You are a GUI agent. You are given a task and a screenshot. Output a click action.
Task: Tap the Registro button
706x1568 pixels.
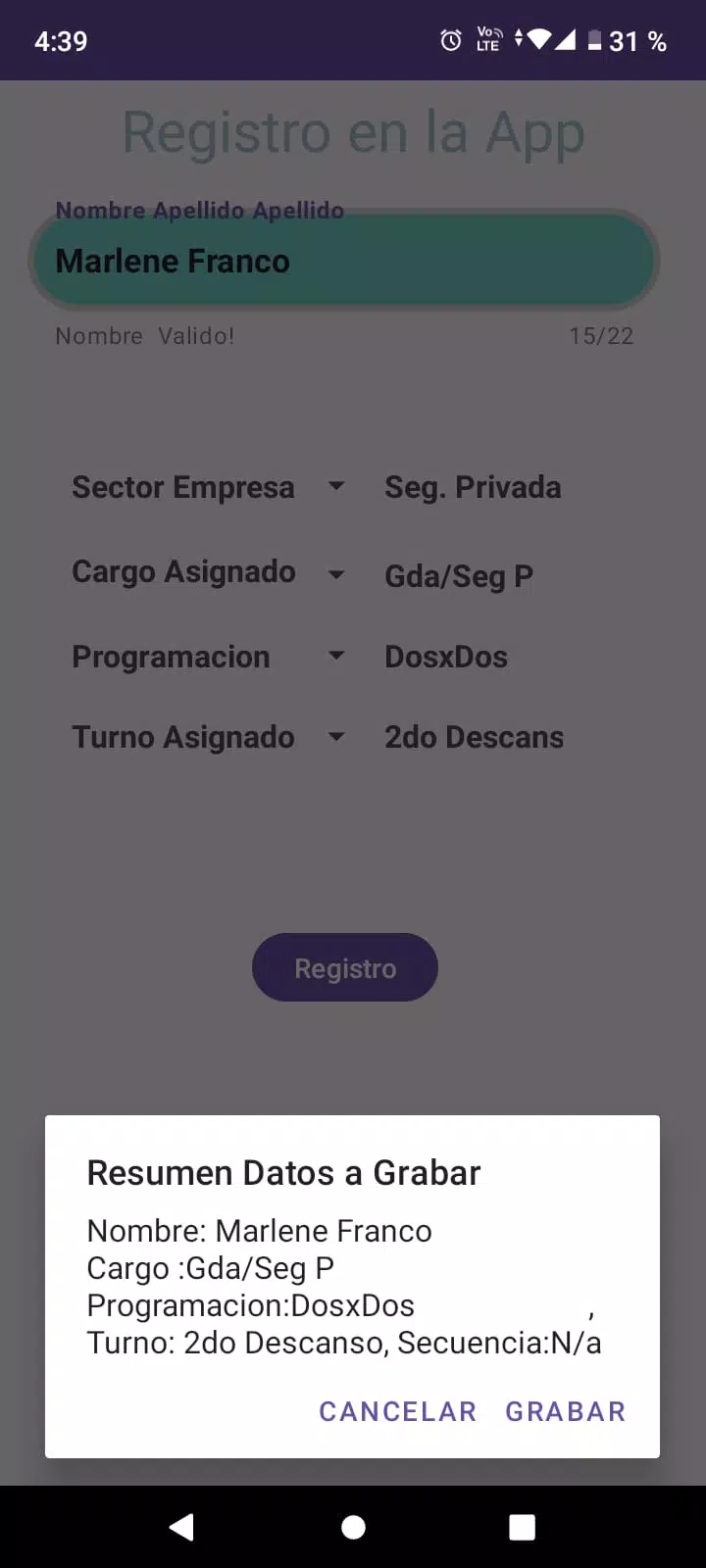344,967
